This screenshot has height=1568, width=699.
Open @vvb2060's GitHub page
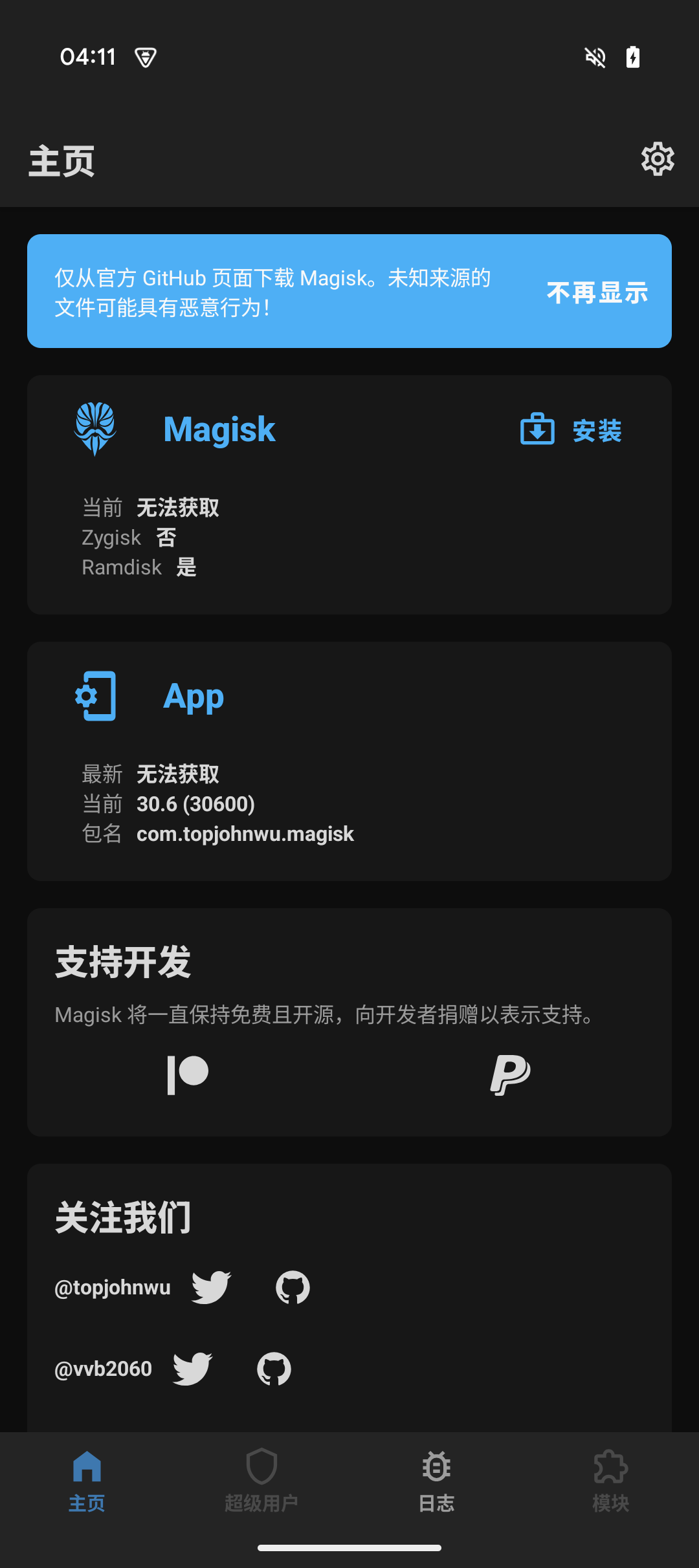coord(274,1369)
